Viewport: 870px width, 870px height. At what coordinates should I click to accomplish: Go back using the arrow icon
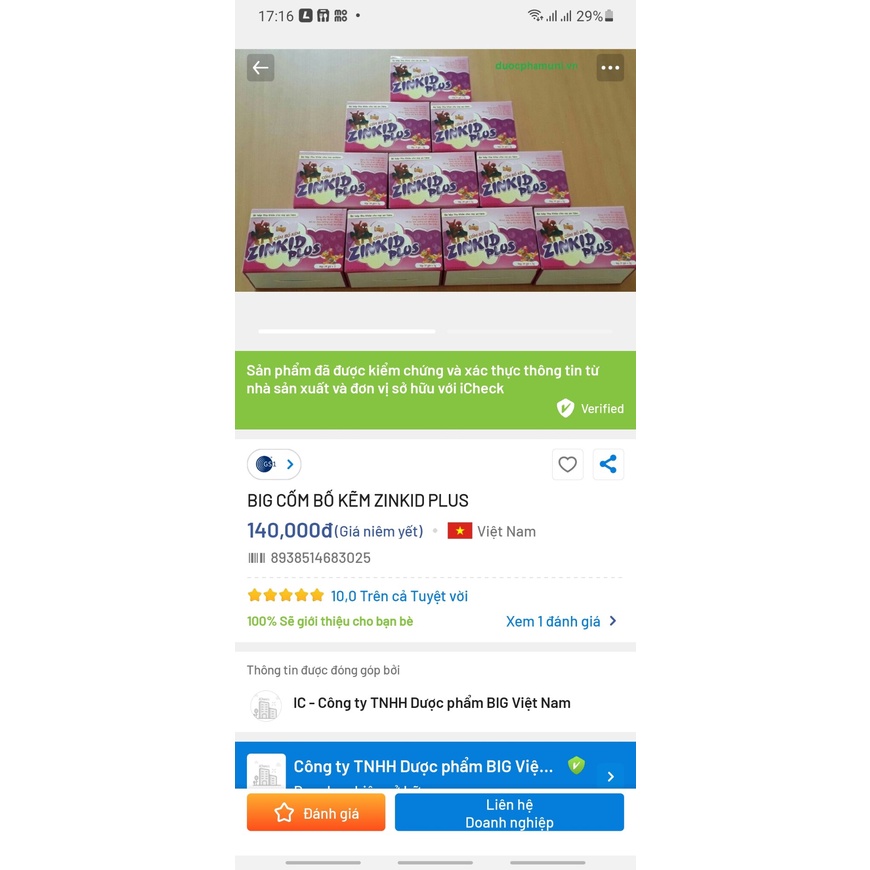point(260,68)
